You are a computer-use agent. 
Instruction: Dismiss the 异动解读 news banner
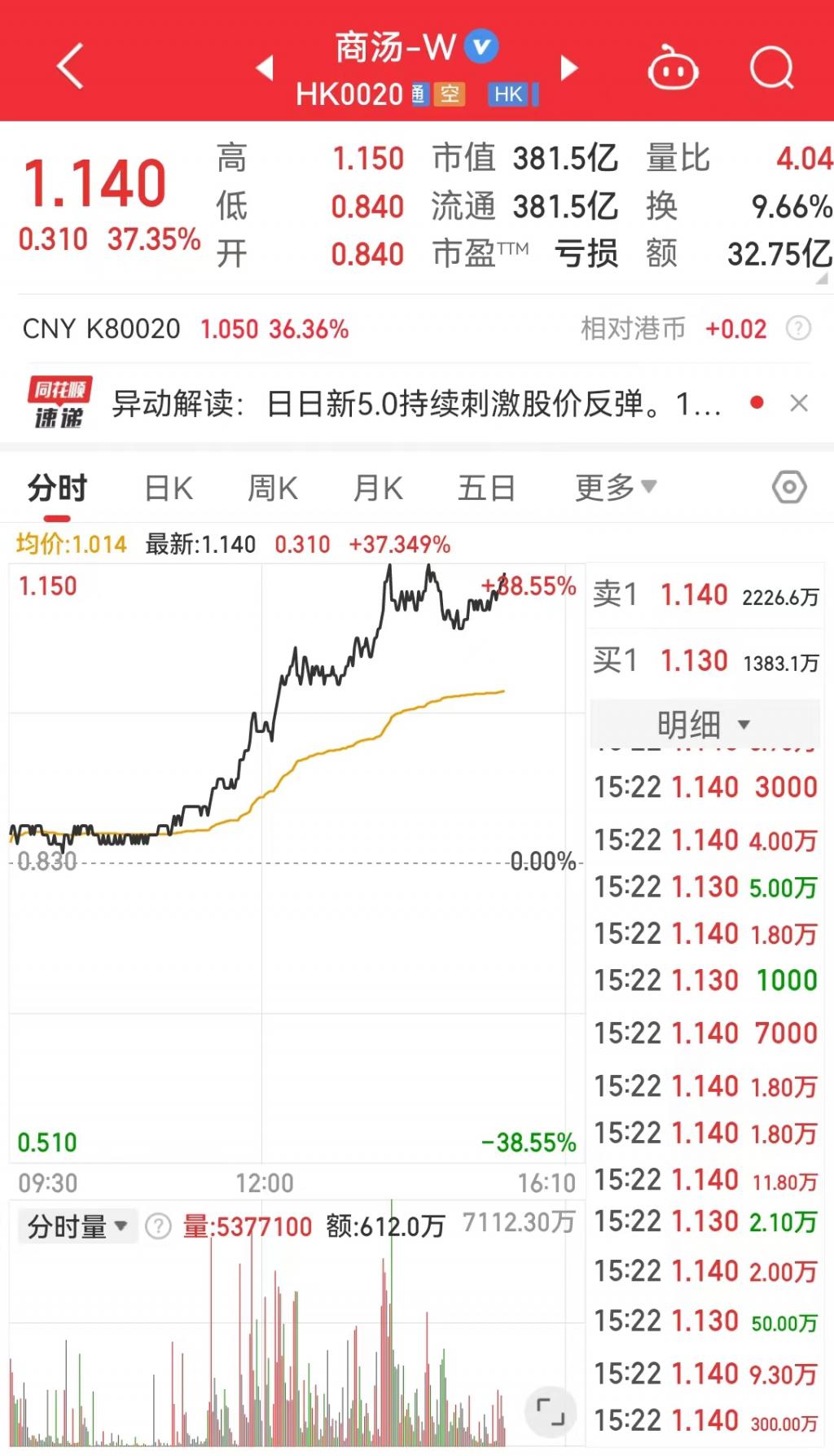pyautogui.click(x=799, y=403)
